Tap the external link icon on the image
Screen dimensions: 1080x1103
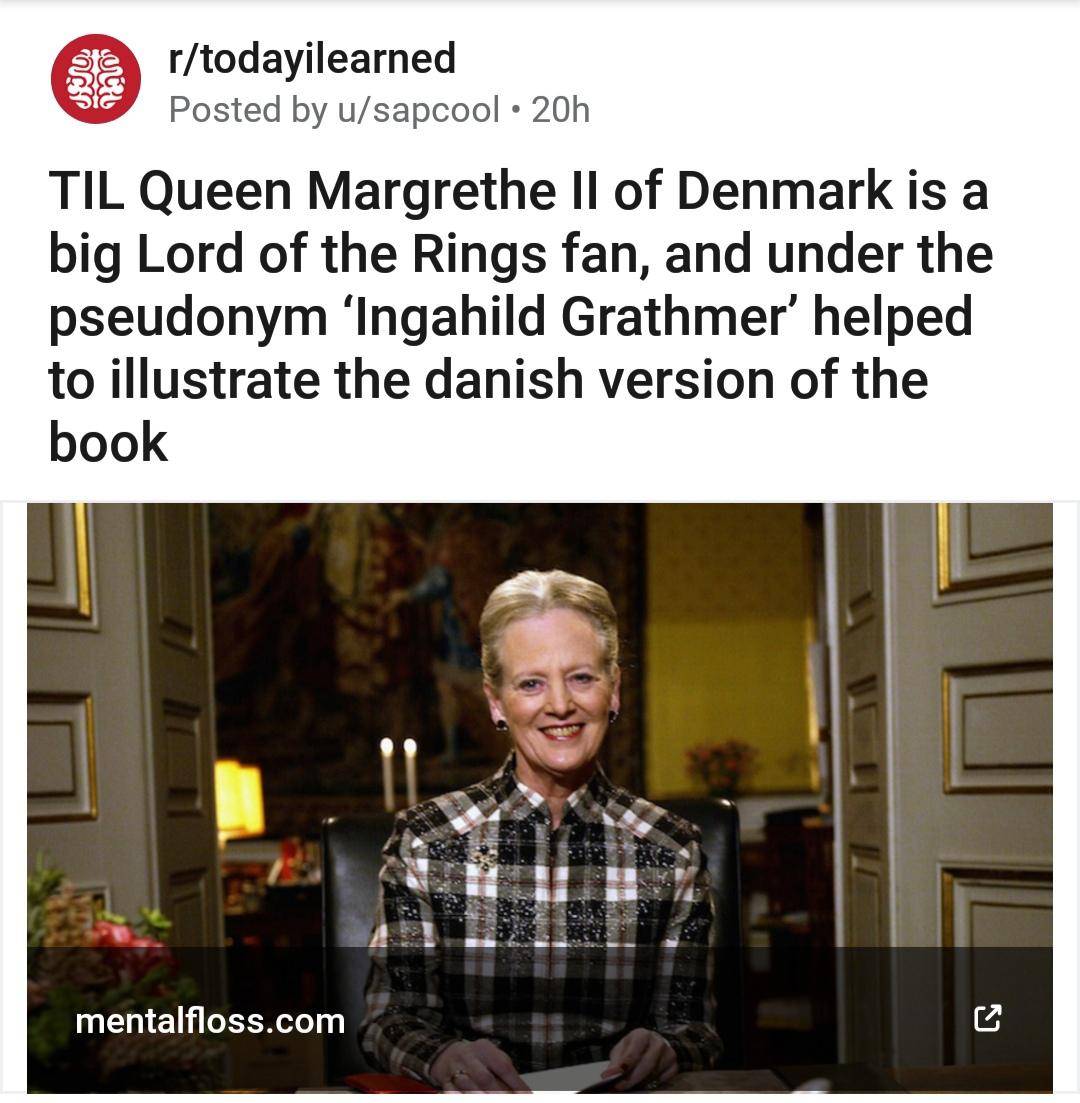pos(987,1019)
